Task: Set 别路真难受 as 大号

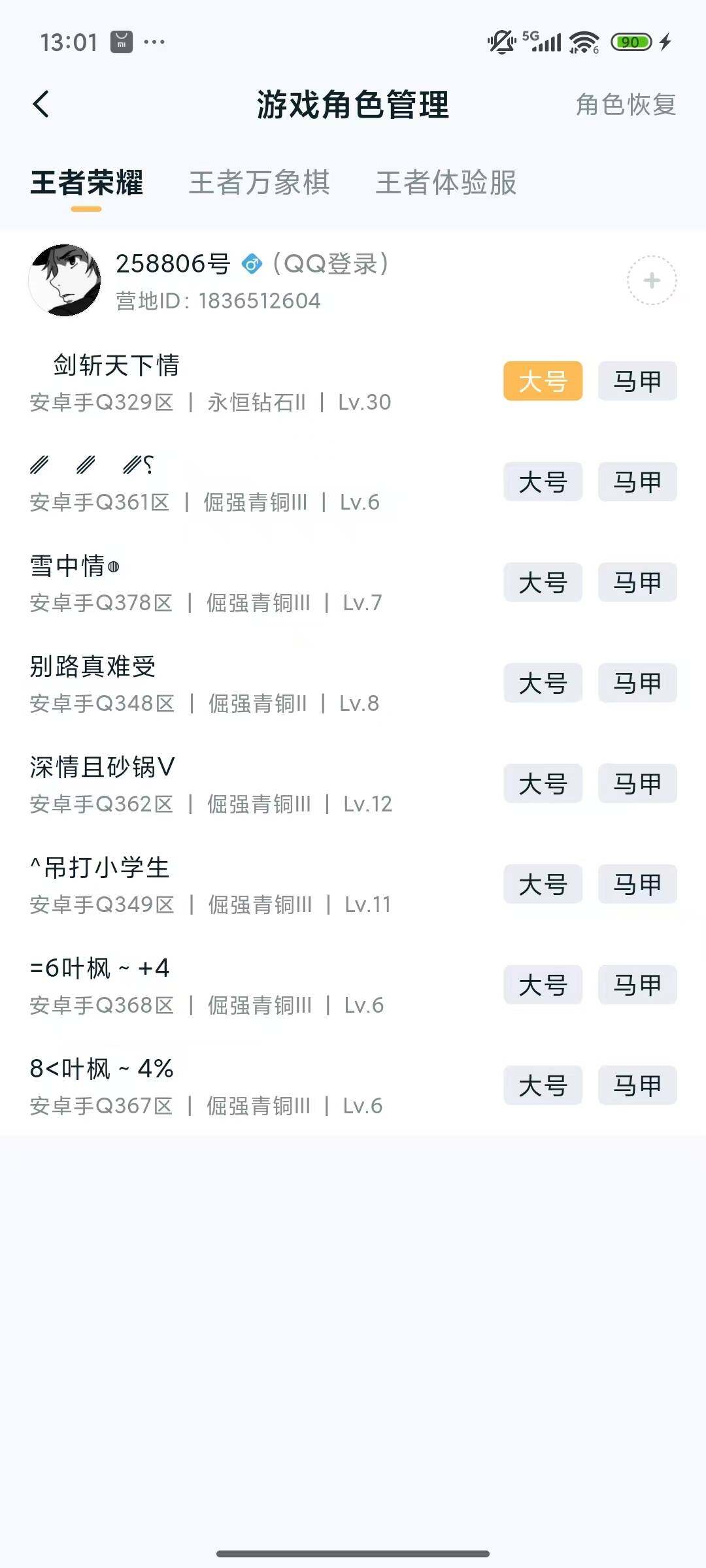Action: (543, 683)
